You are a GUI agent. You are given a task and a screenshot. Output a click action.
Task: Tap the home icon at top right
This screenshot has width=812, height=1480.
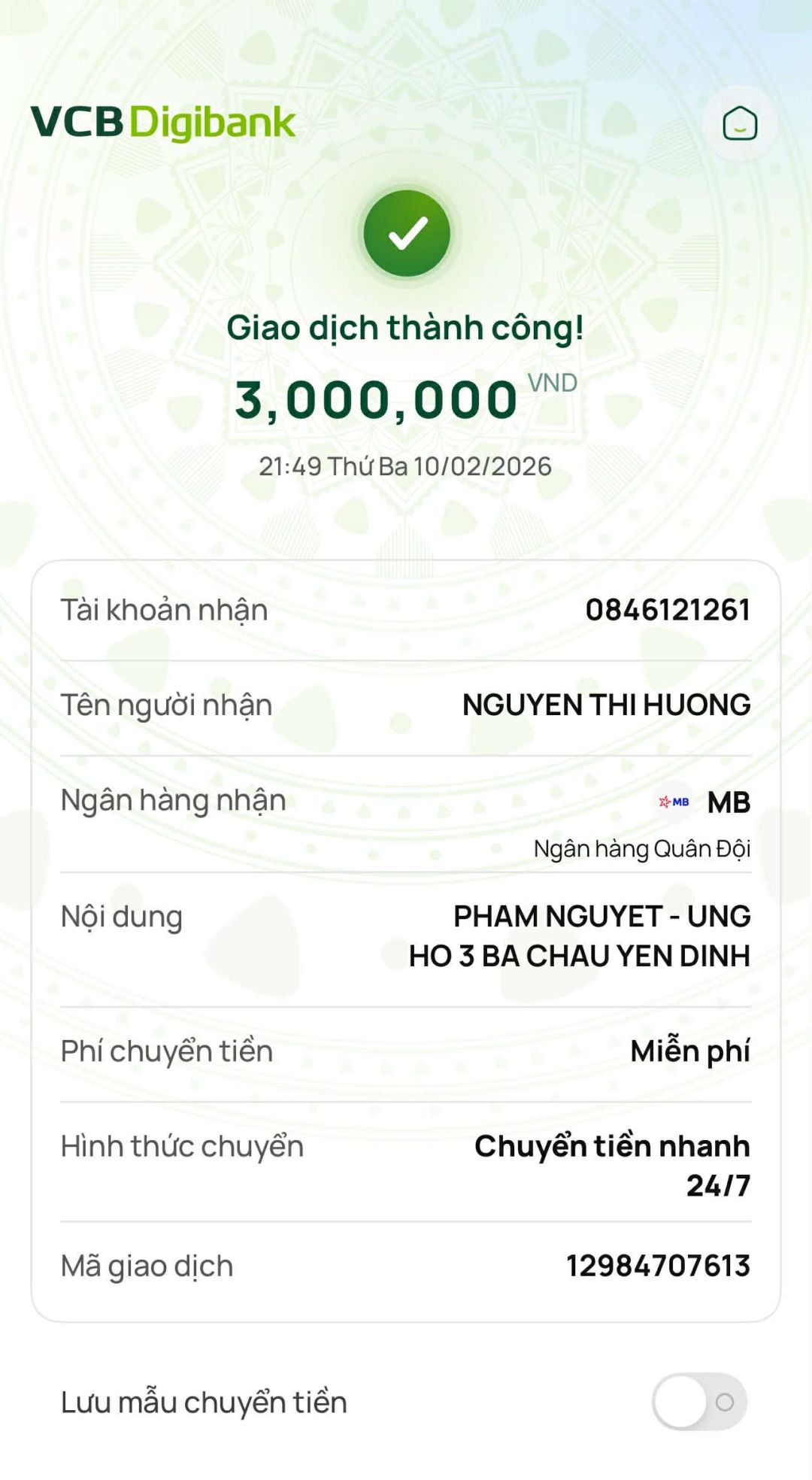740,123
